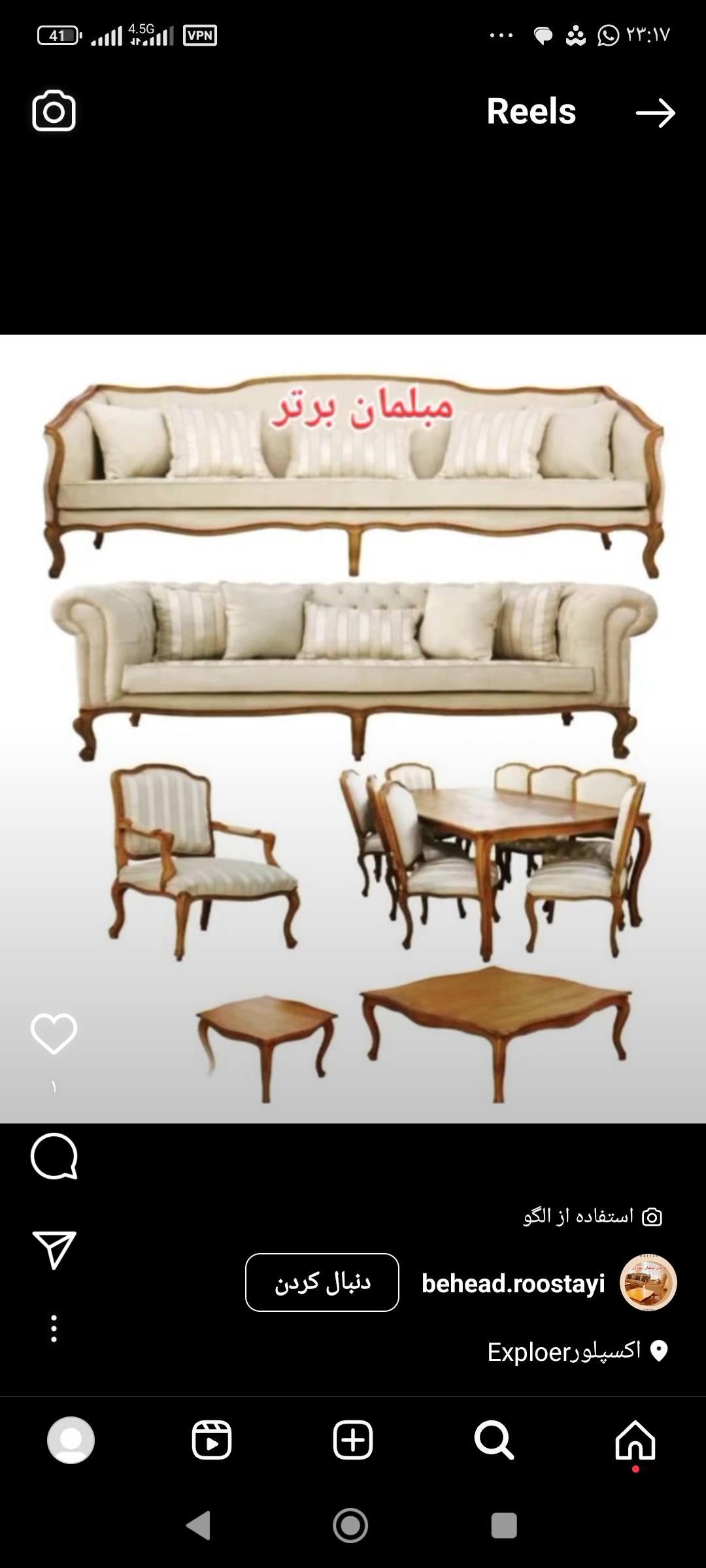This screenshot has width=706, height=1568.
Task: Switch to the Reels tab
Action: (212, 1441)
